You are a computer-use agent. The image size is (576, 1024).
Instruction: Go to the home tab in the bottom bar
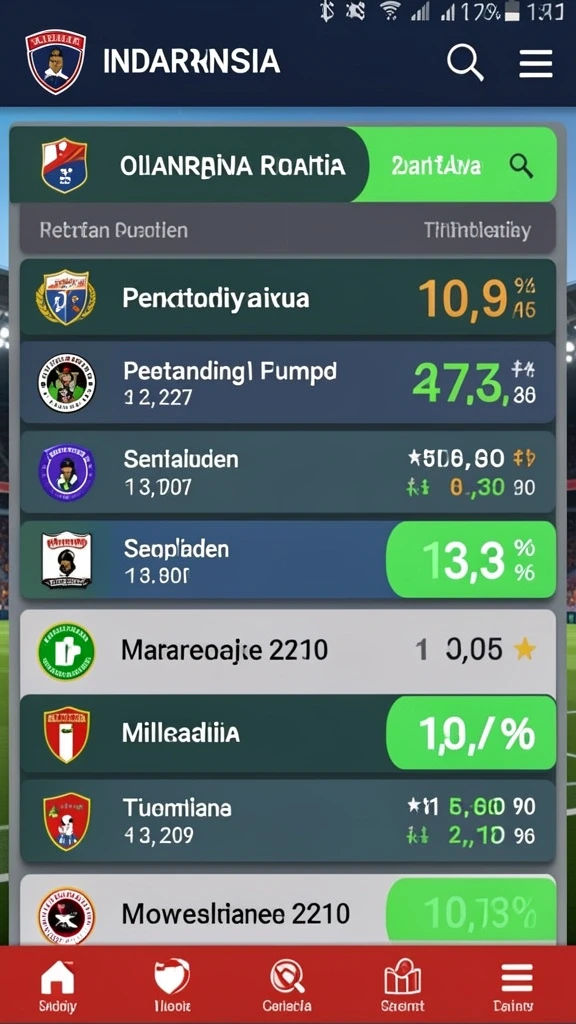[x=57, y=985]
